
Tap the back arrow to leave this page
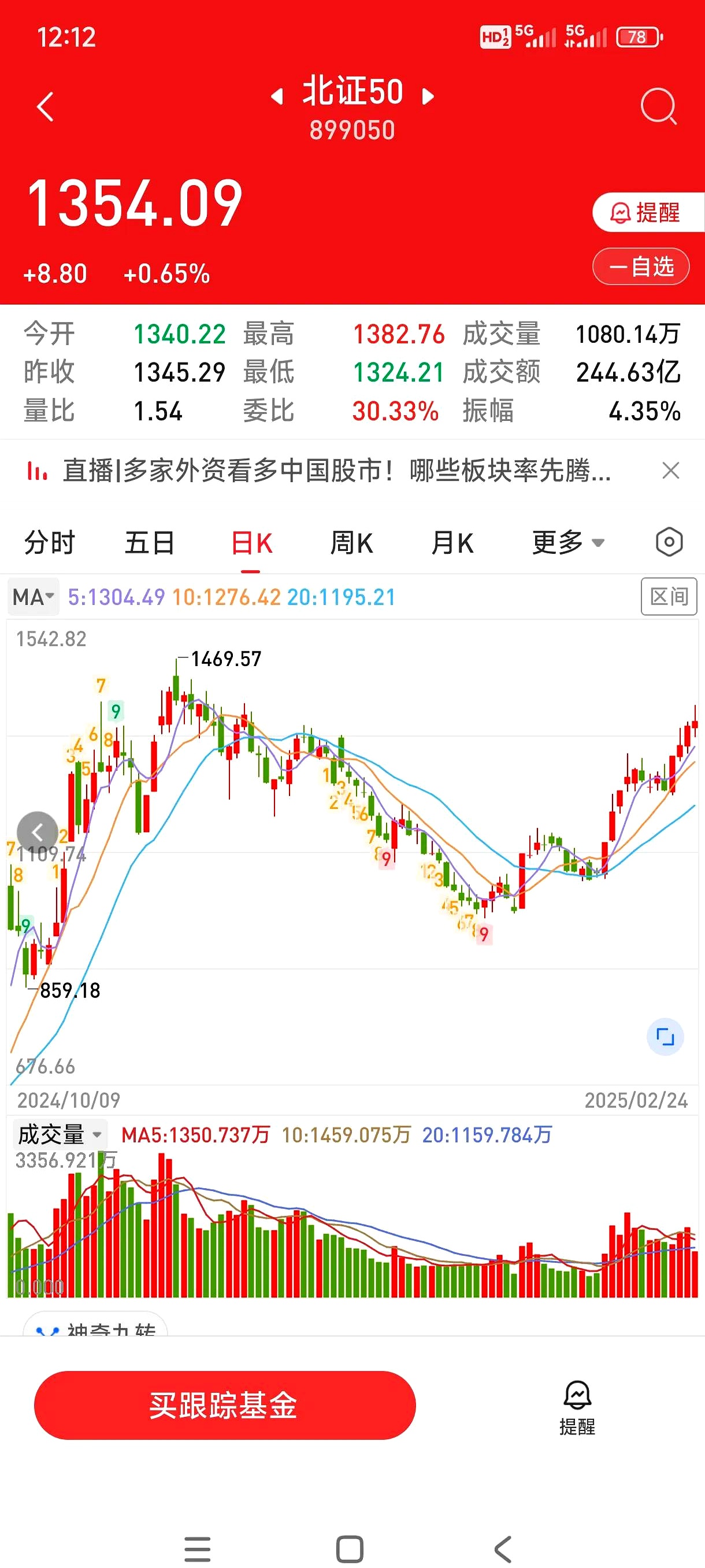point(44,106)
